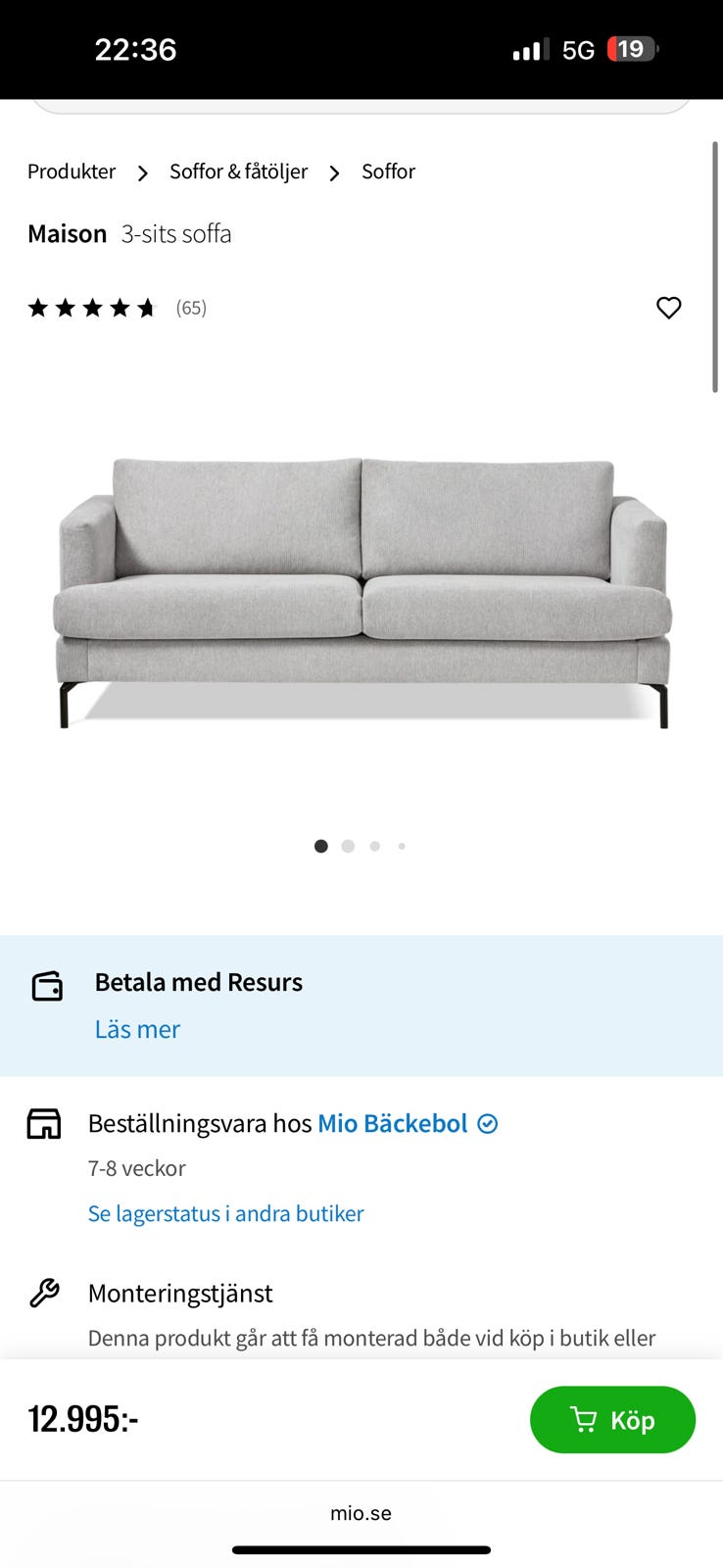Image resolution: width=723 pixels, height=1568 pixels.
Task: Tap the shopping cart icon inside Köp button
Action: pyautogui.click(x=583, y=1419)
